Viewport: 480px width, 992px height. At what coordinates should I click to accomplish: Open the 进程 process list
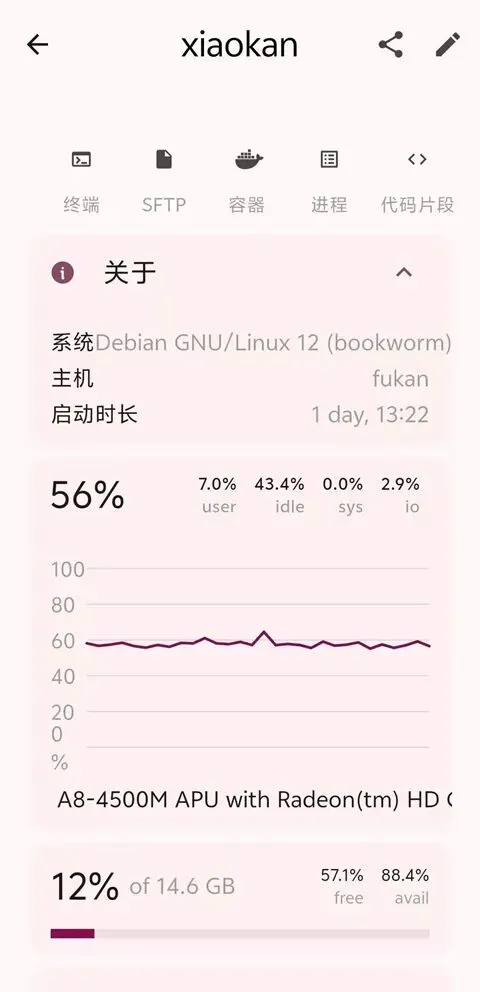329,181
